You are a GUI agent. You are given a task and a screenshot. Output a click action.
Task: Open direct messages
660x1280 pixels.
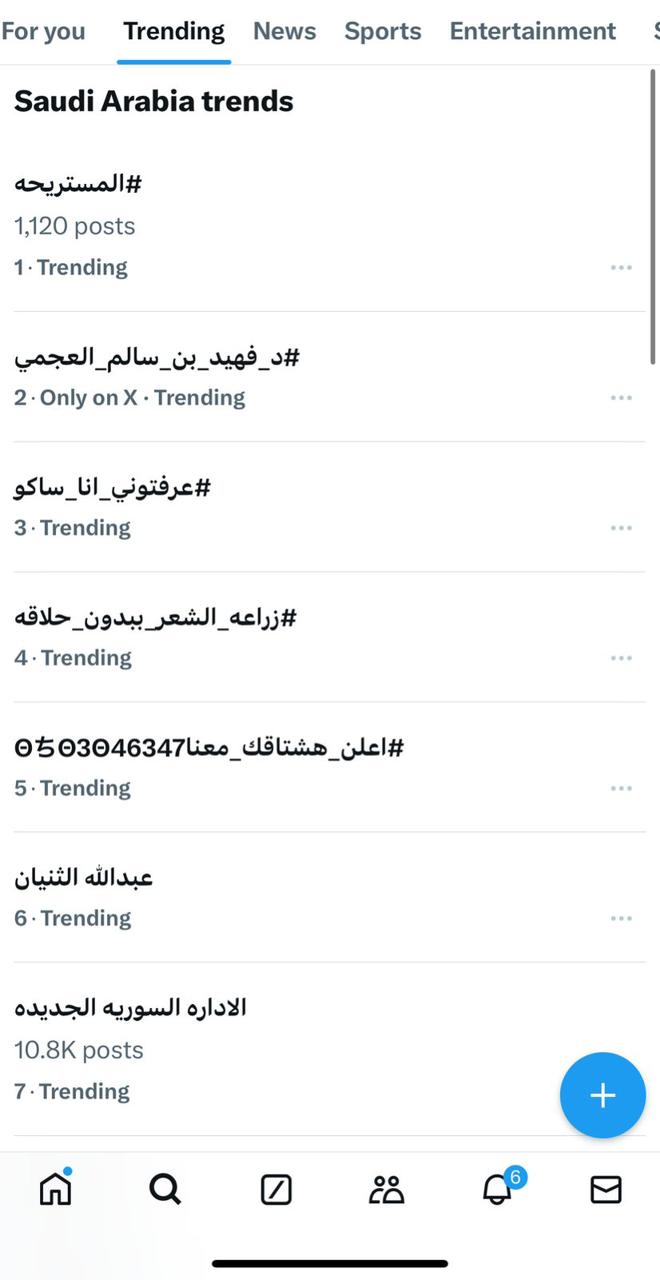606,1189
